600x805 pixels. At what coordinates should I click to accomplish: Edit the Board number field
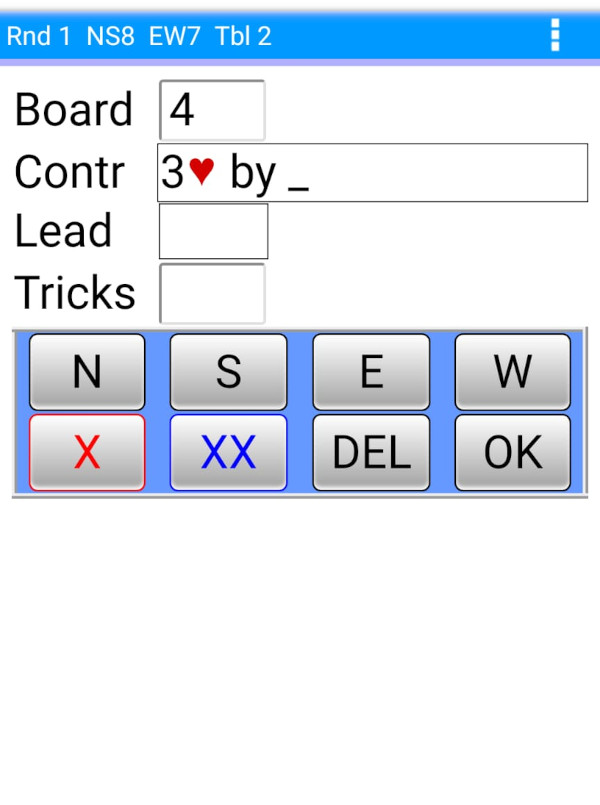(212, 110)
